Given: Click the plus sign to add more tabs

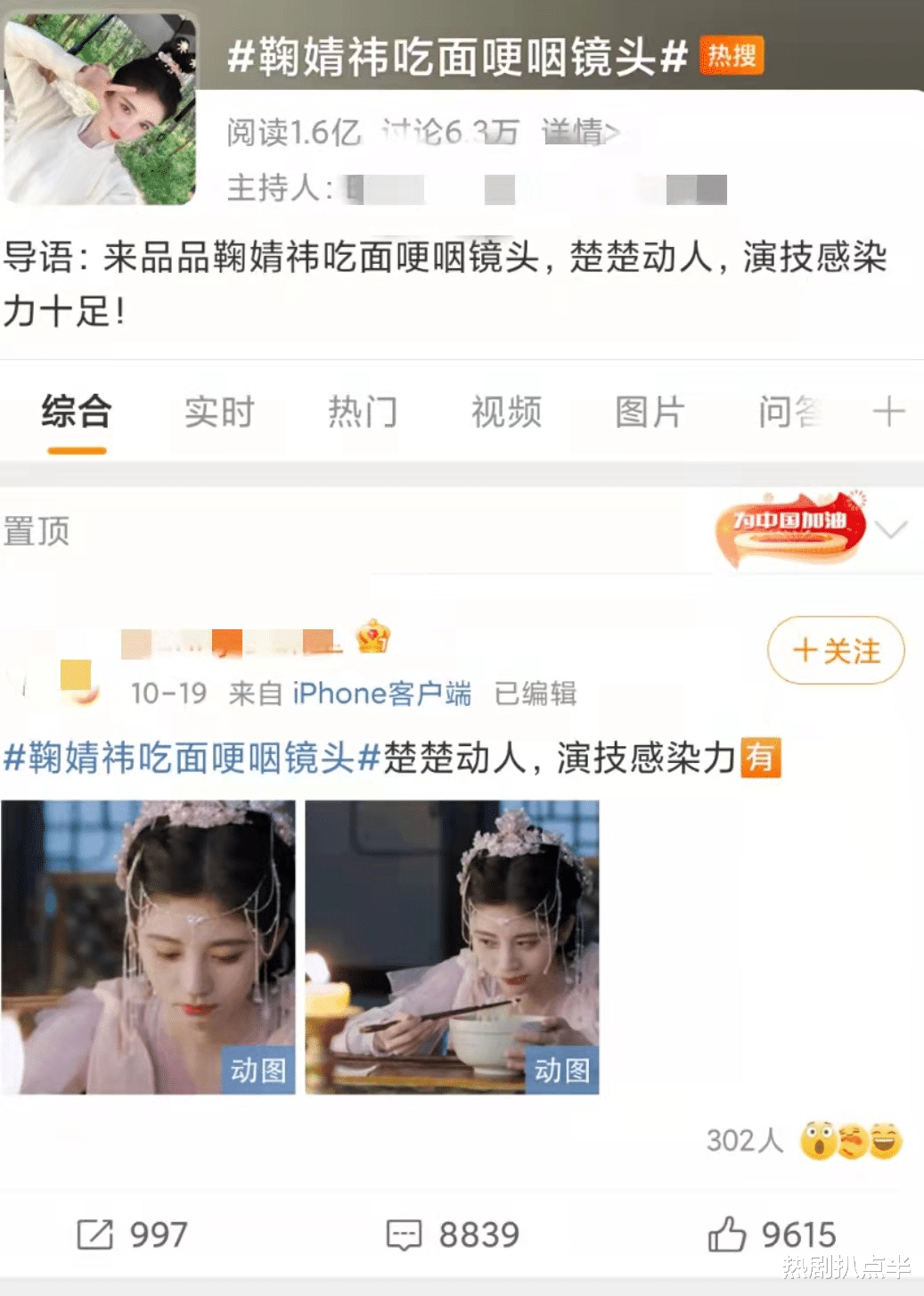Looking at the screenshot, I should pyautogui.click(x=888, y=413).
